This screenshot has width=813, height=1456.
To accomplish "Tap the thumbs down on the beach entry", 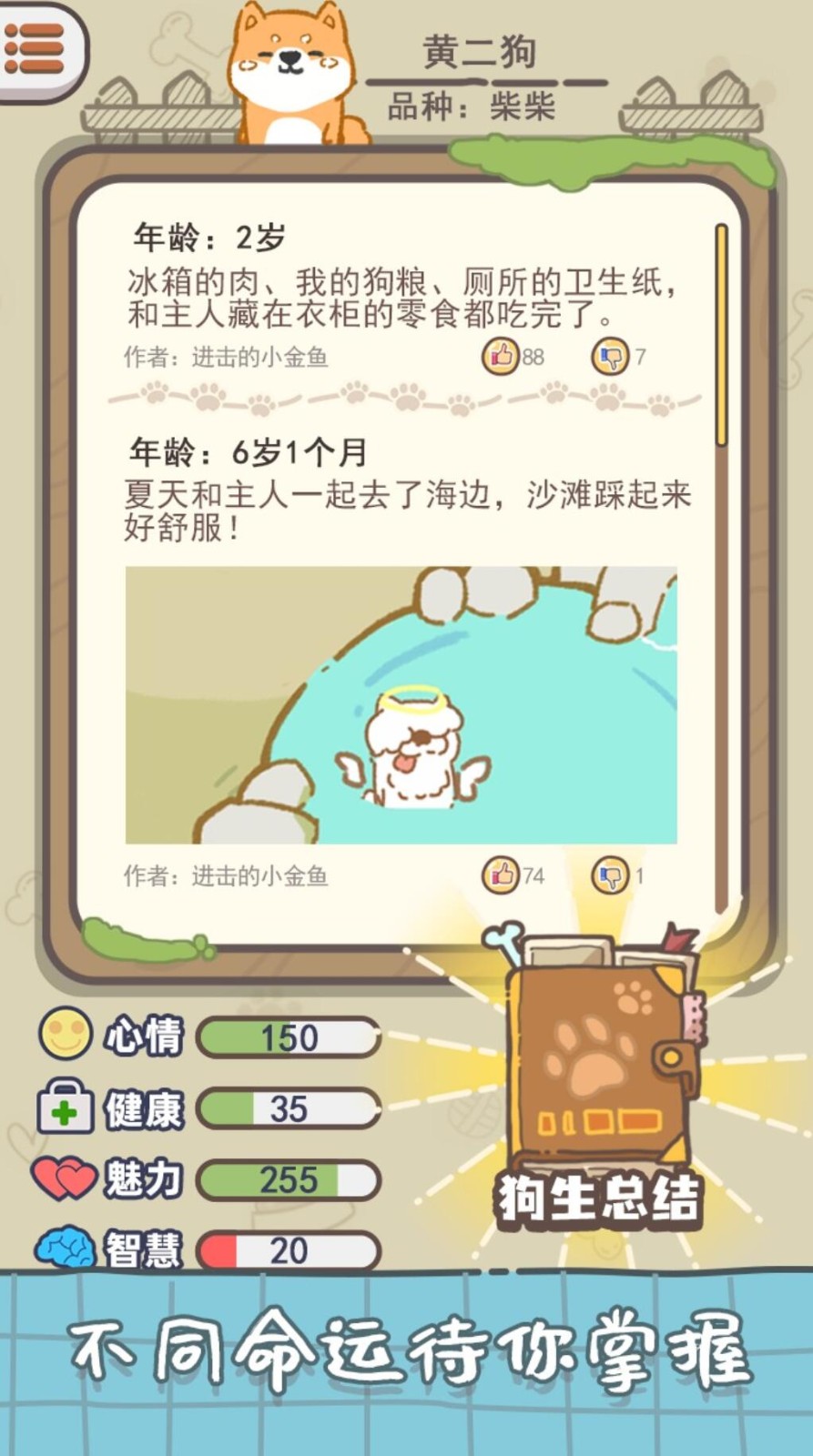I will (613, 874).
